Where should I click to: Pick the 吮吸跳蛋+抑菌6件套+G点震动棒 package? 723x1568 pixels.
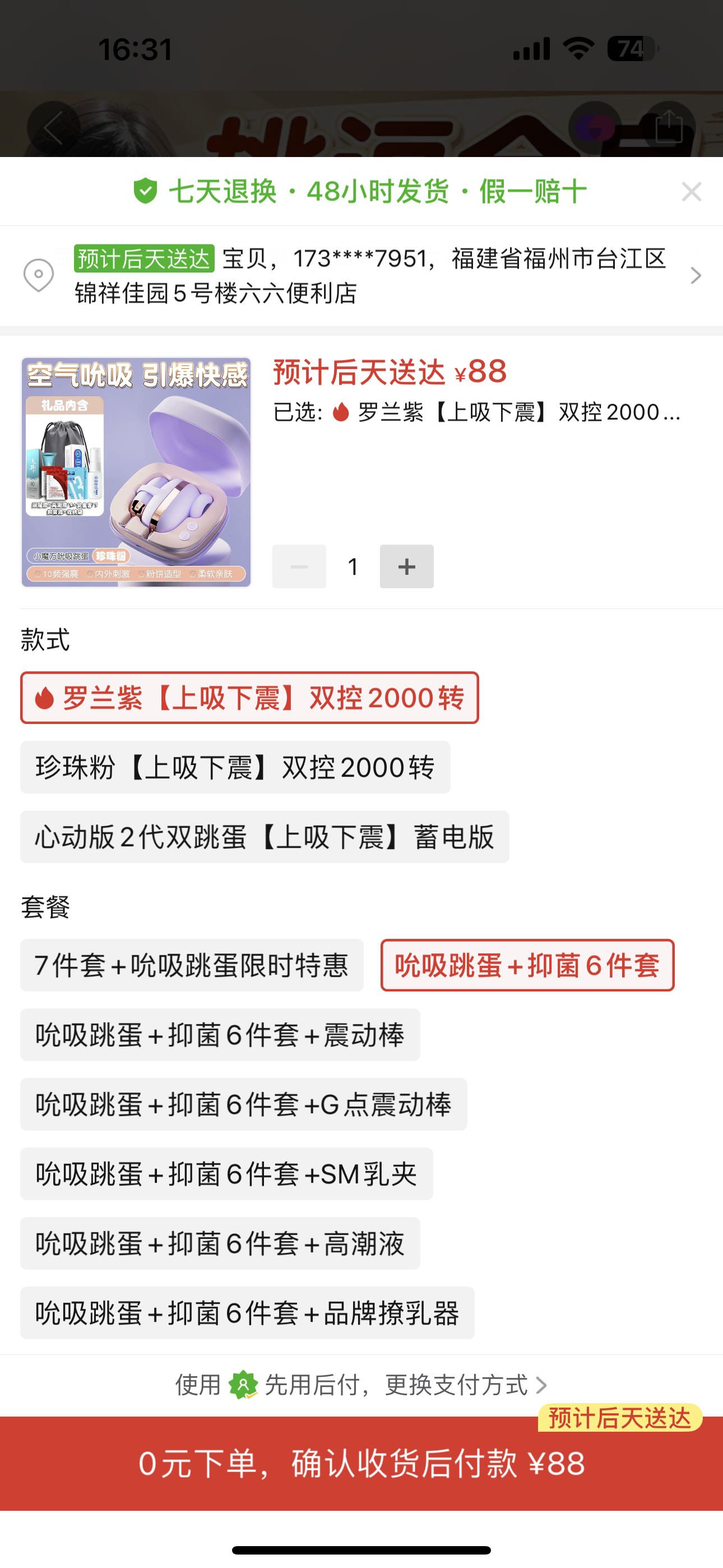click(x=243, y=1104)
